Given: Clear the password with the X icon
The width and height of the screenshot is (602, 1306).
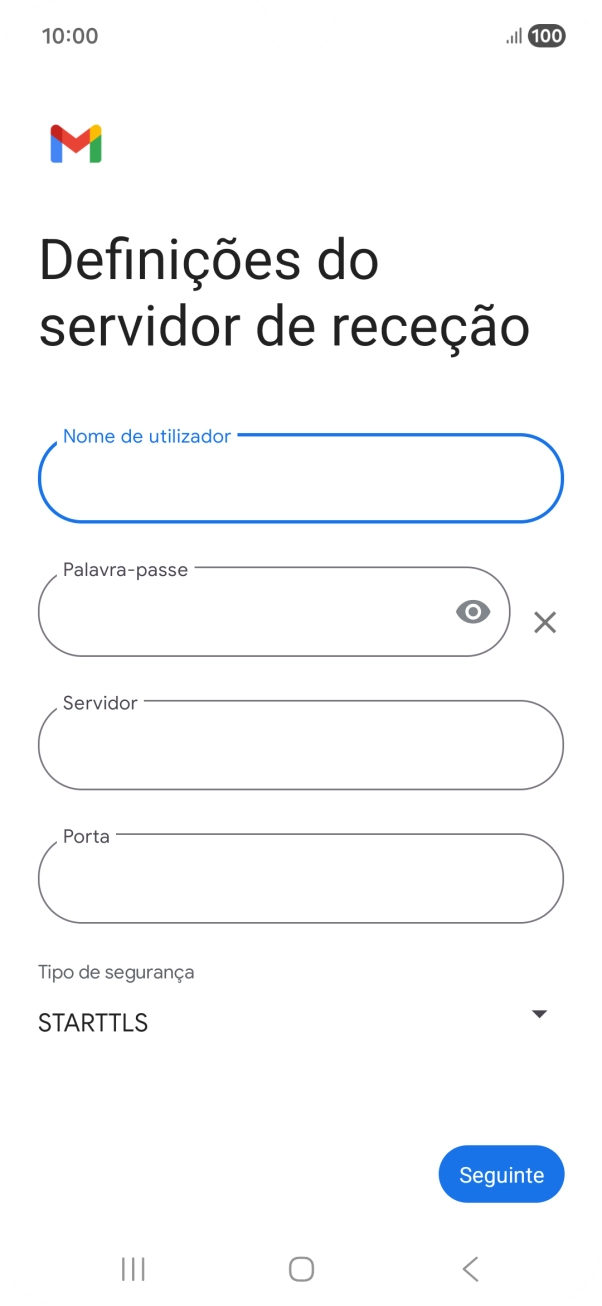Looking at the screenshot, I should pos(545,623).
